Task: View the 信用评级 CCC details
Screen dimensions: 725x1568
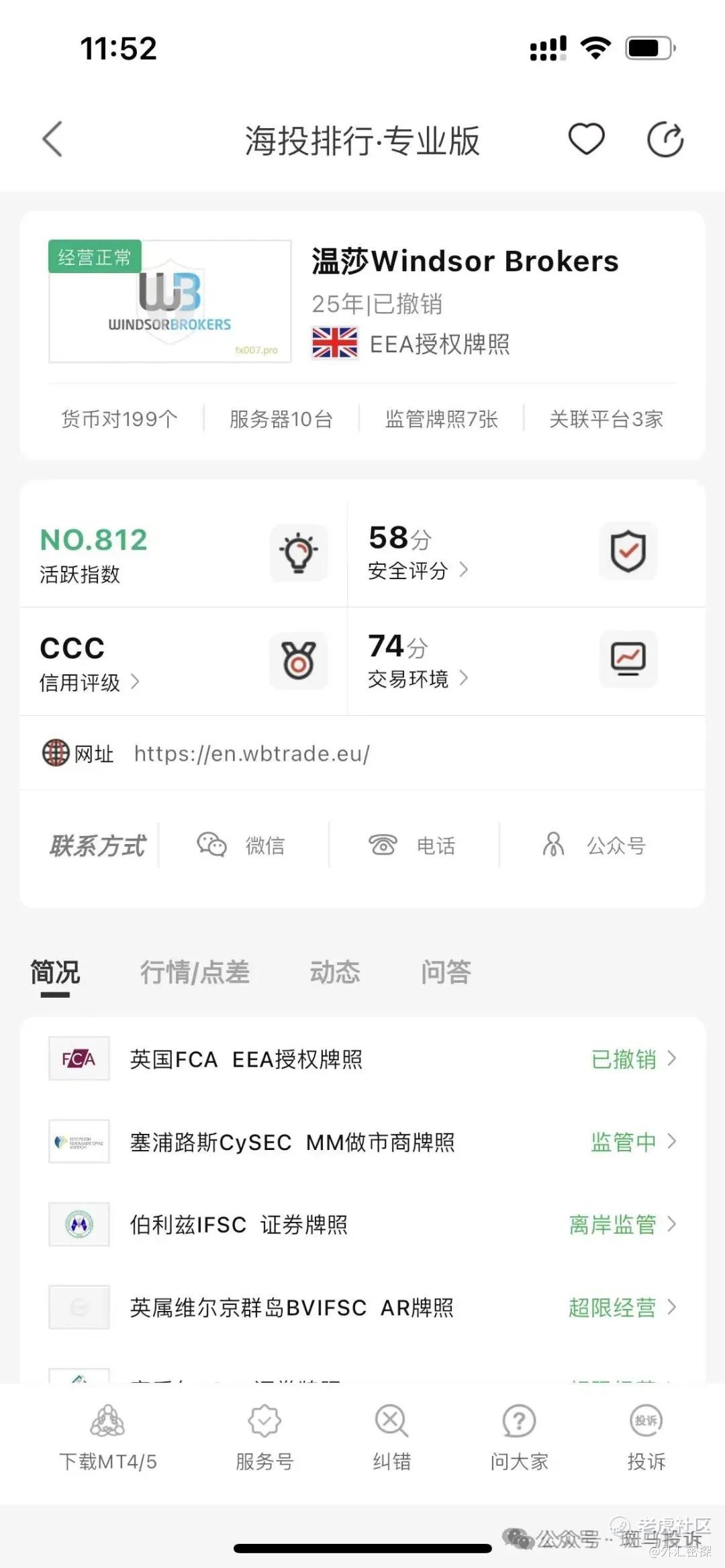Action: tap(89, 682)
